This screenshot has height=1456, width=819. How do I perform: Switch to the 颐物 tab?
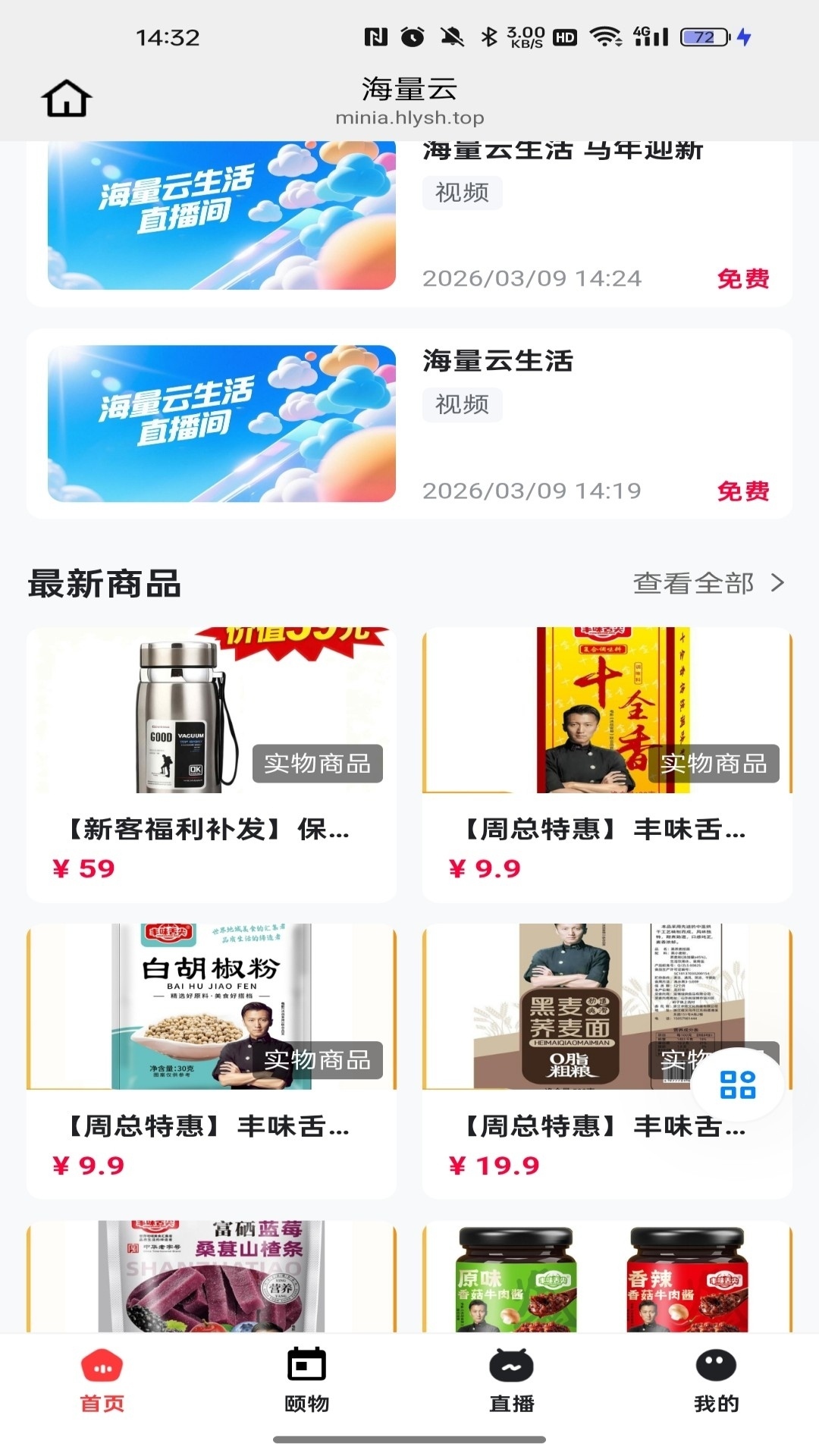[x=306, y=1380]
